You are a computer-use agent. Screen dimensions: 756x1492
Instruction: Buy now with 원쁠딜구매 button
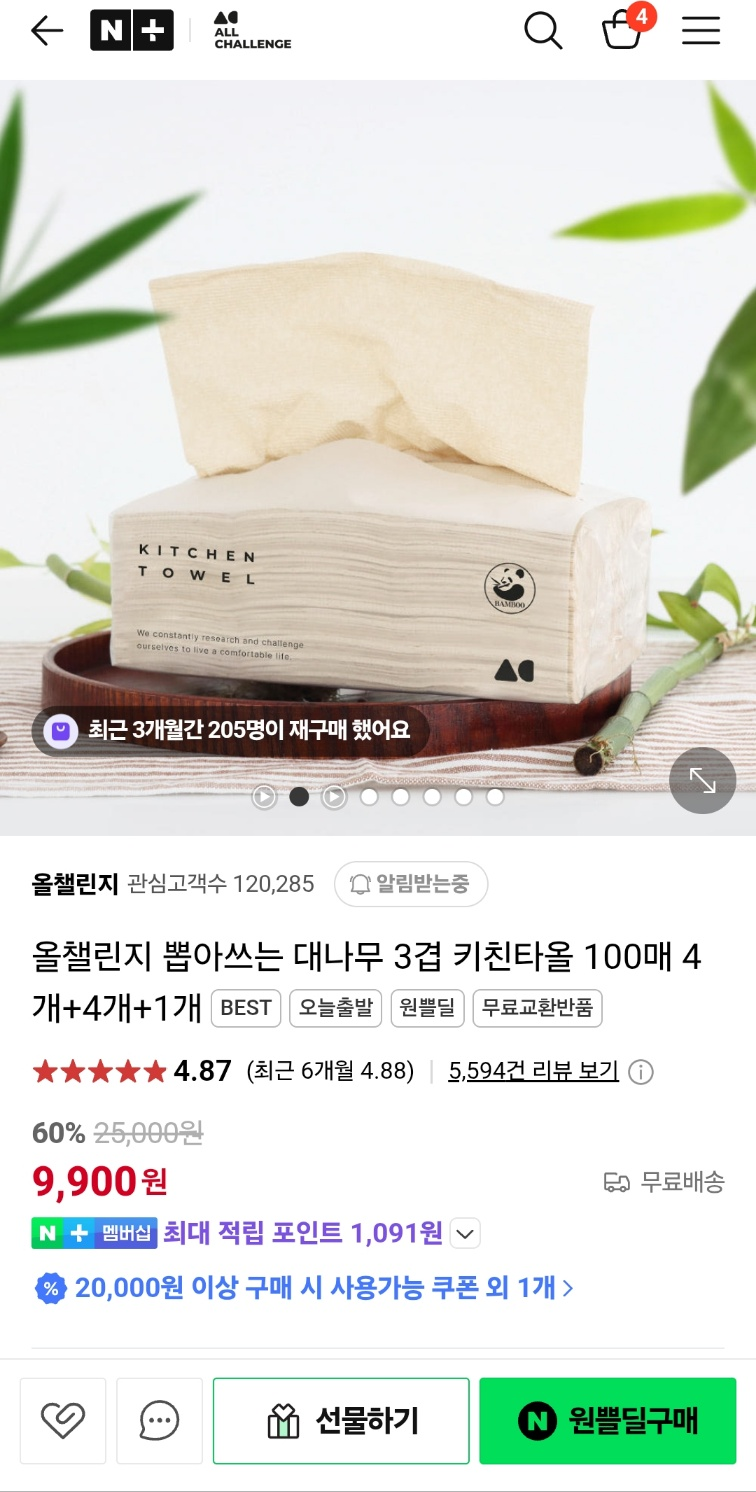[x=608, y=1420]
